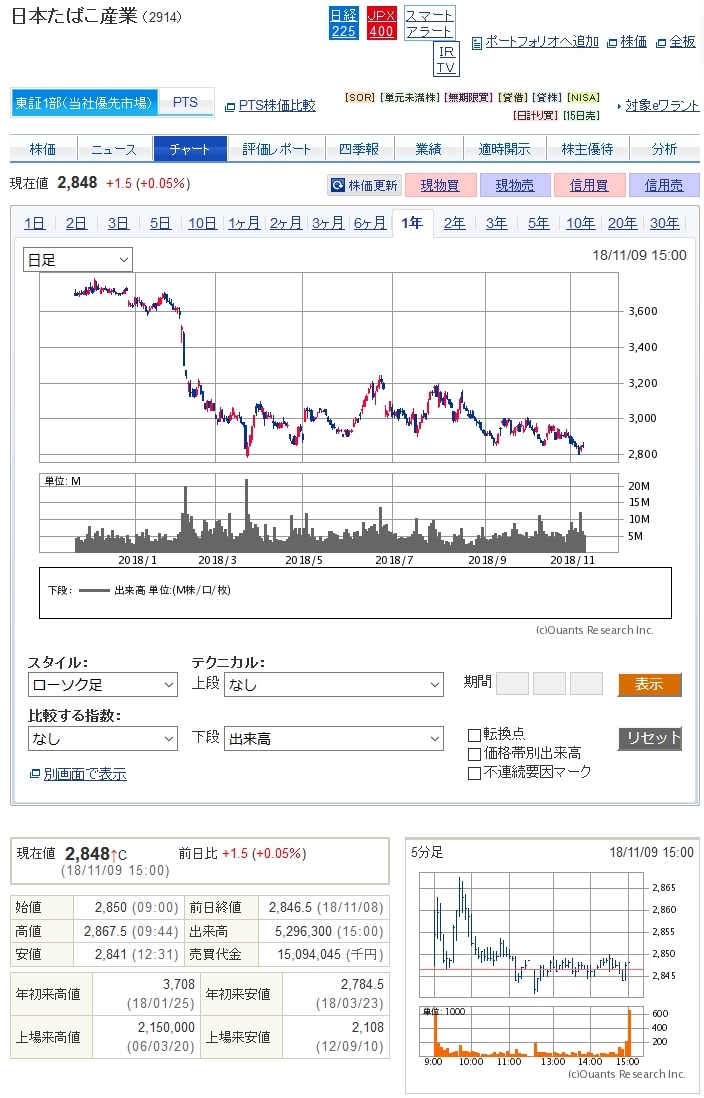This screenshot has height=1098, width=704.
Task: Reset chart settings with リセット
Action: [649, 739]
